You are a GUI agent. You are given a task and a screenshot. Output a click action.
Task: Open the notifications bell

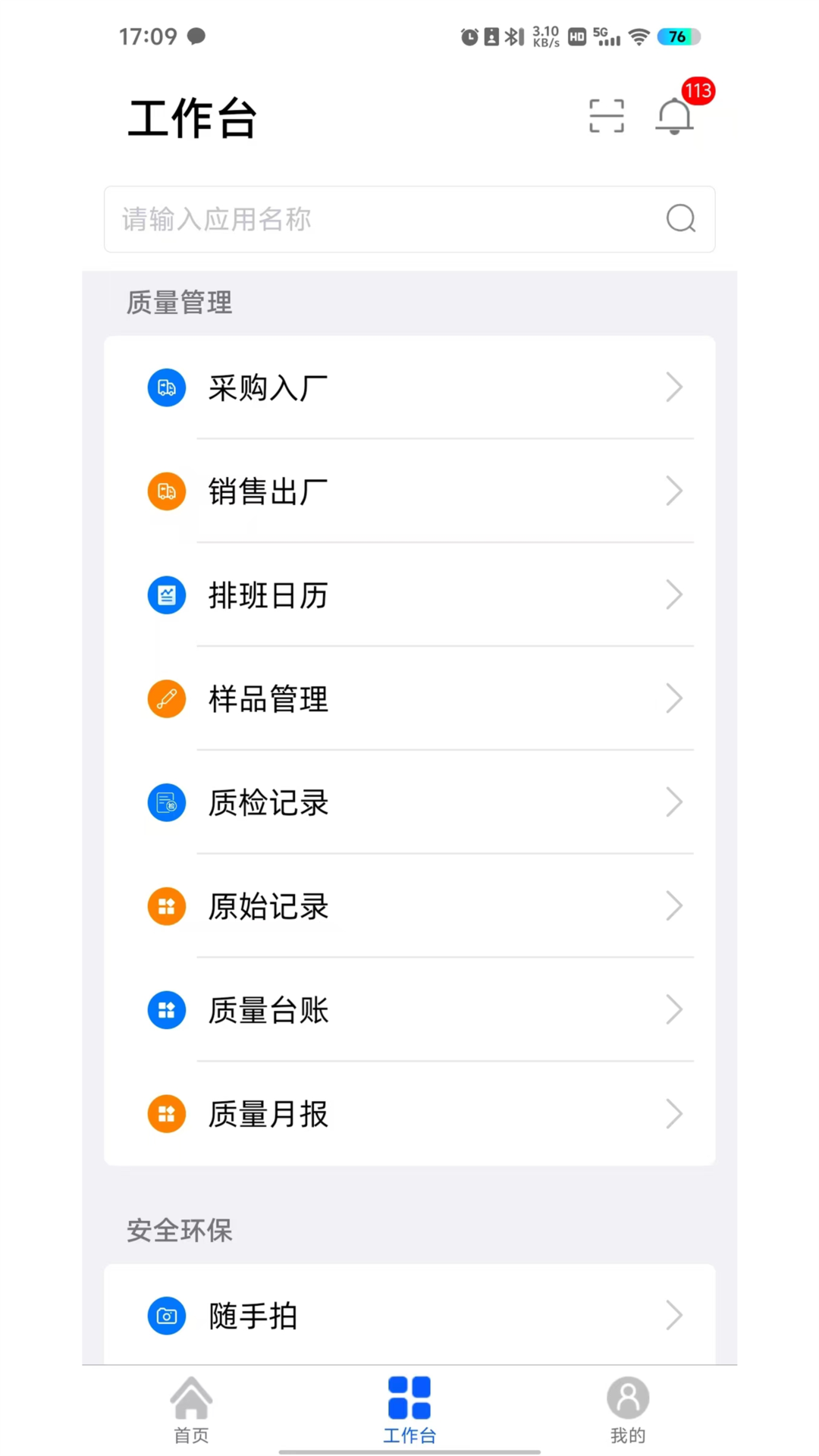pos(674,116)
